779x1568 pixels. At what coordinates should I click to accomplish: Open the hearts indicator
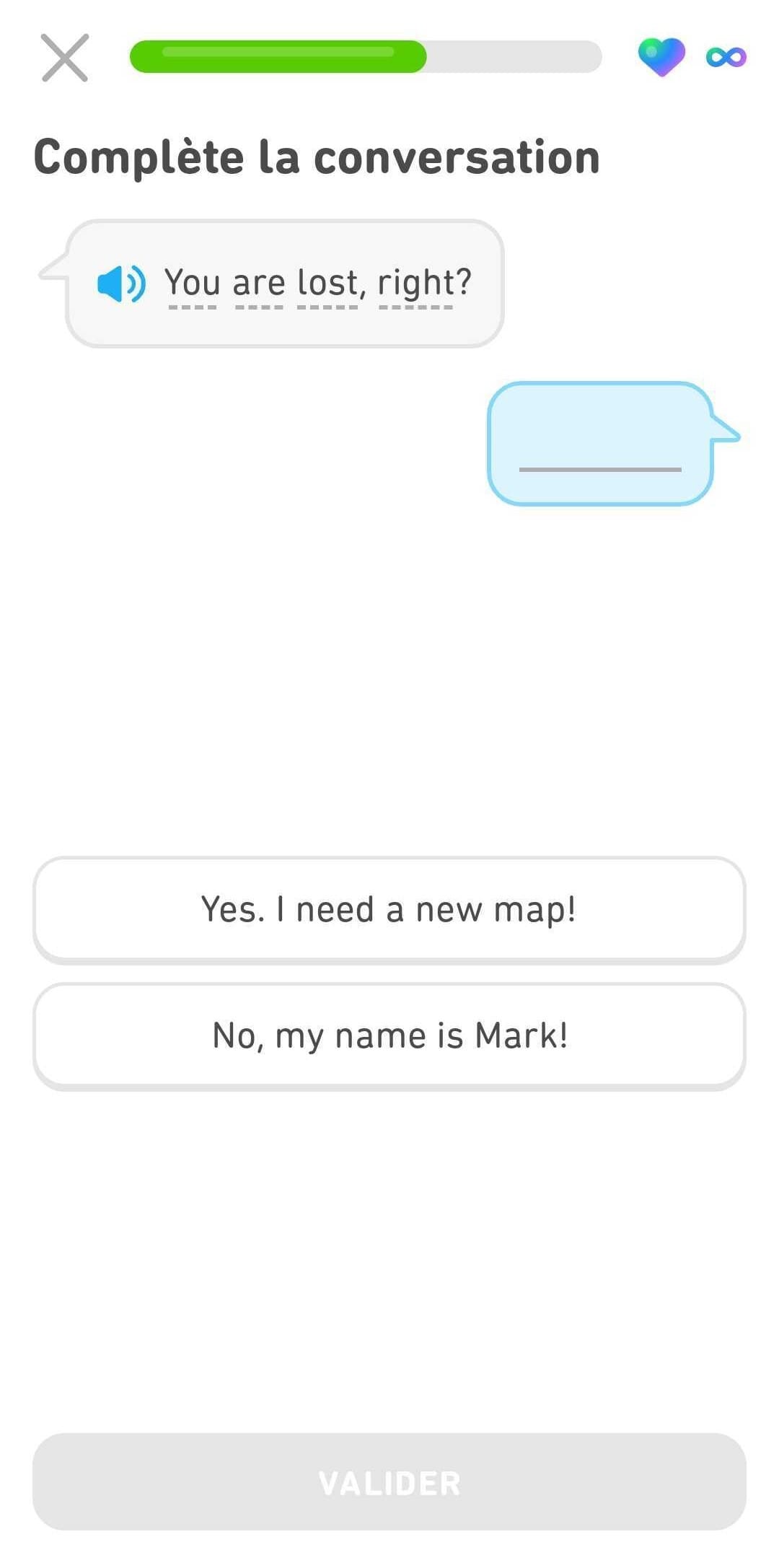tap(661, 56)
